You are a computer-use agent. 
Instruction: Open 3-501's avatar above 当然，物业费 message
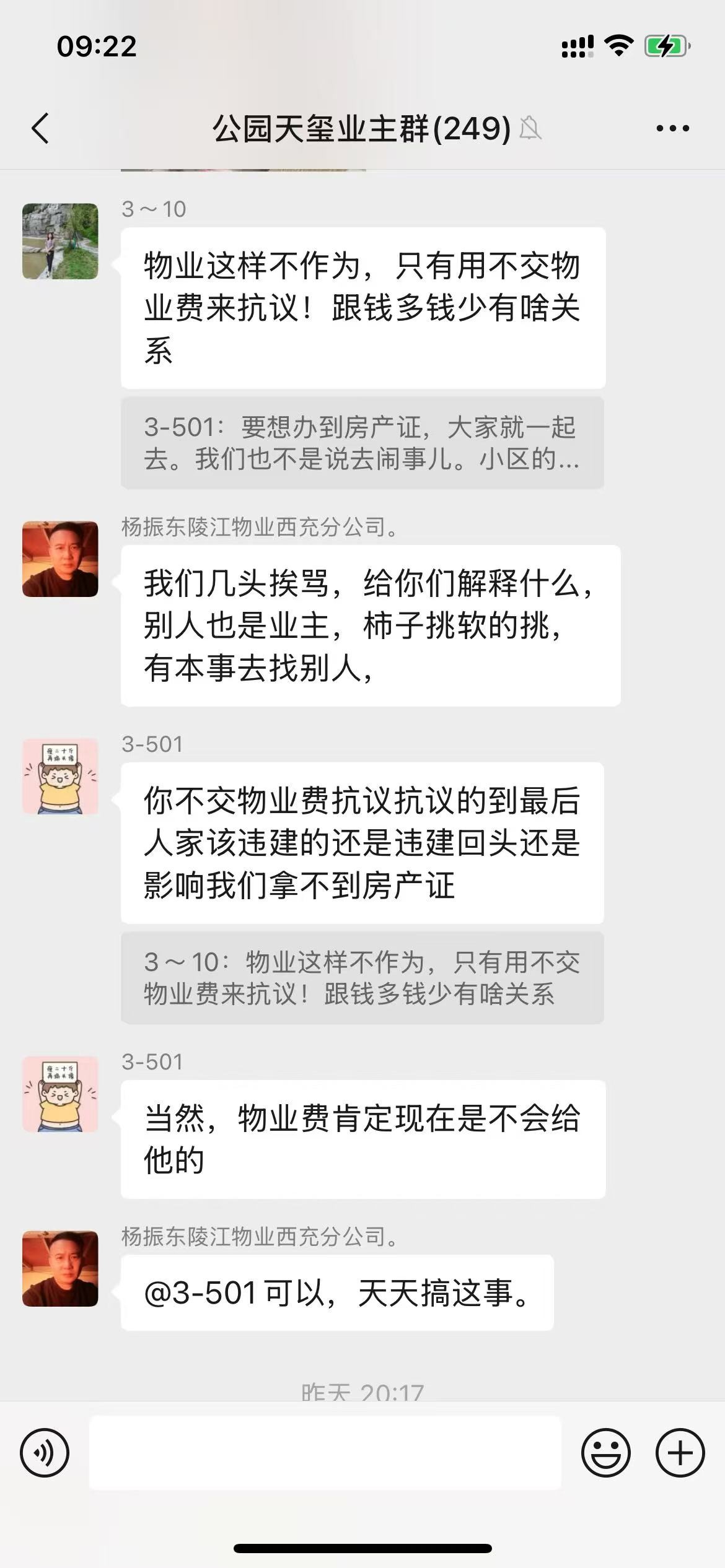tap(60, 1094)
